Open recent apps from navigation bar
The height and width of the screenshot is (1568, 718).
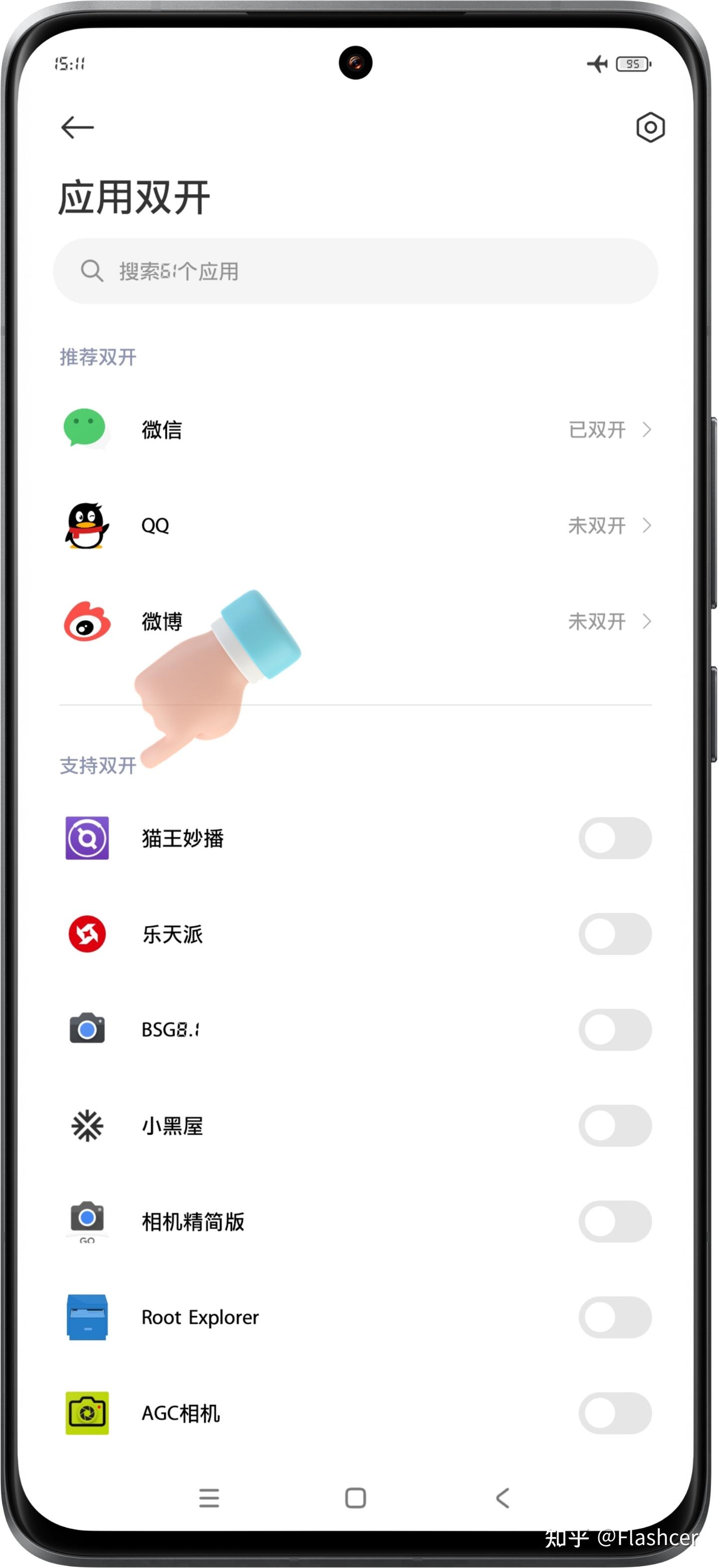point(209,1498)
